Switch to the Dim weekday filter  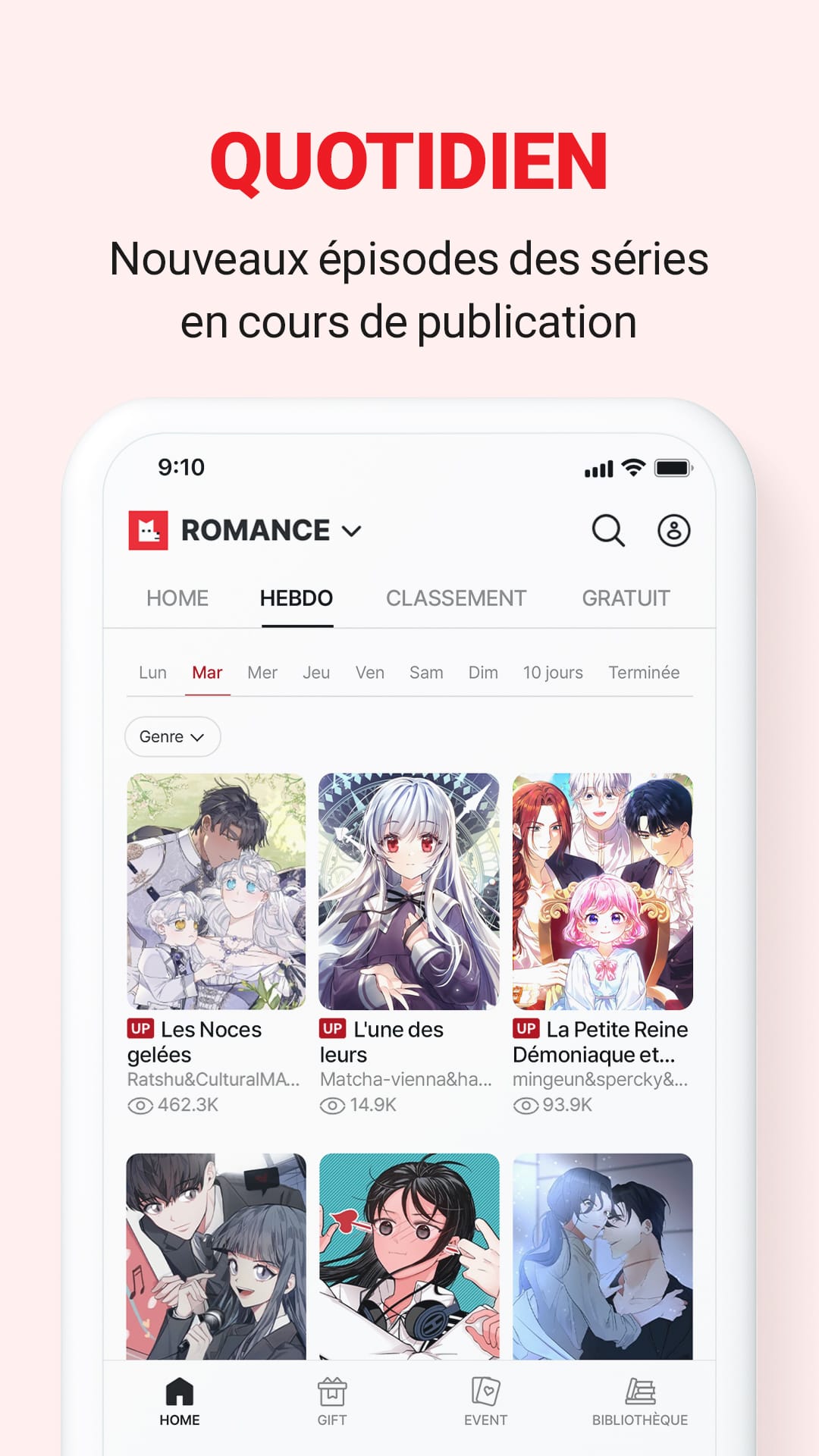pyautogui.click(x=484, y=672)
